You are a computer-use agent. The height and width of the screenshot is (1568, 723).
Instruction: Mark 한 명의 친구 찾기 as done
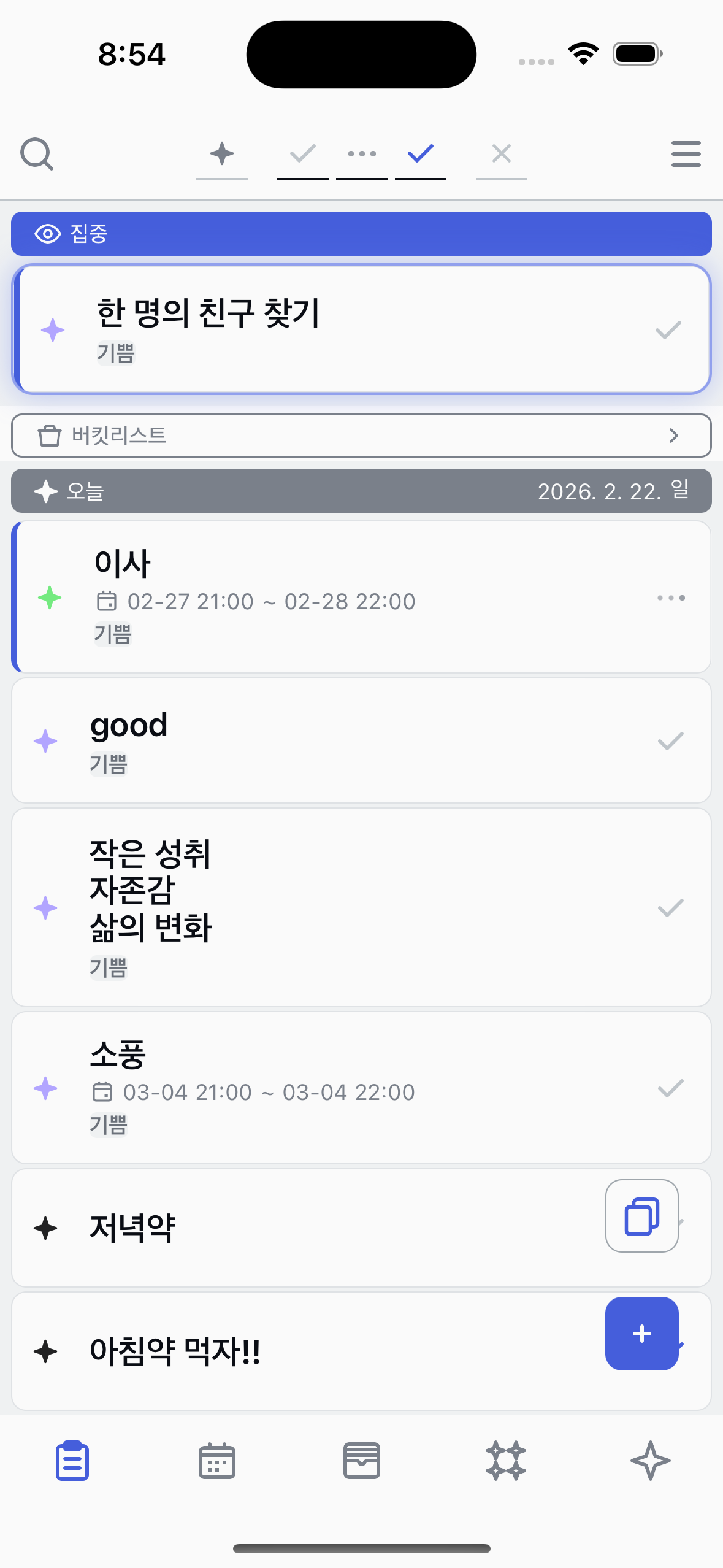(667, 329)
